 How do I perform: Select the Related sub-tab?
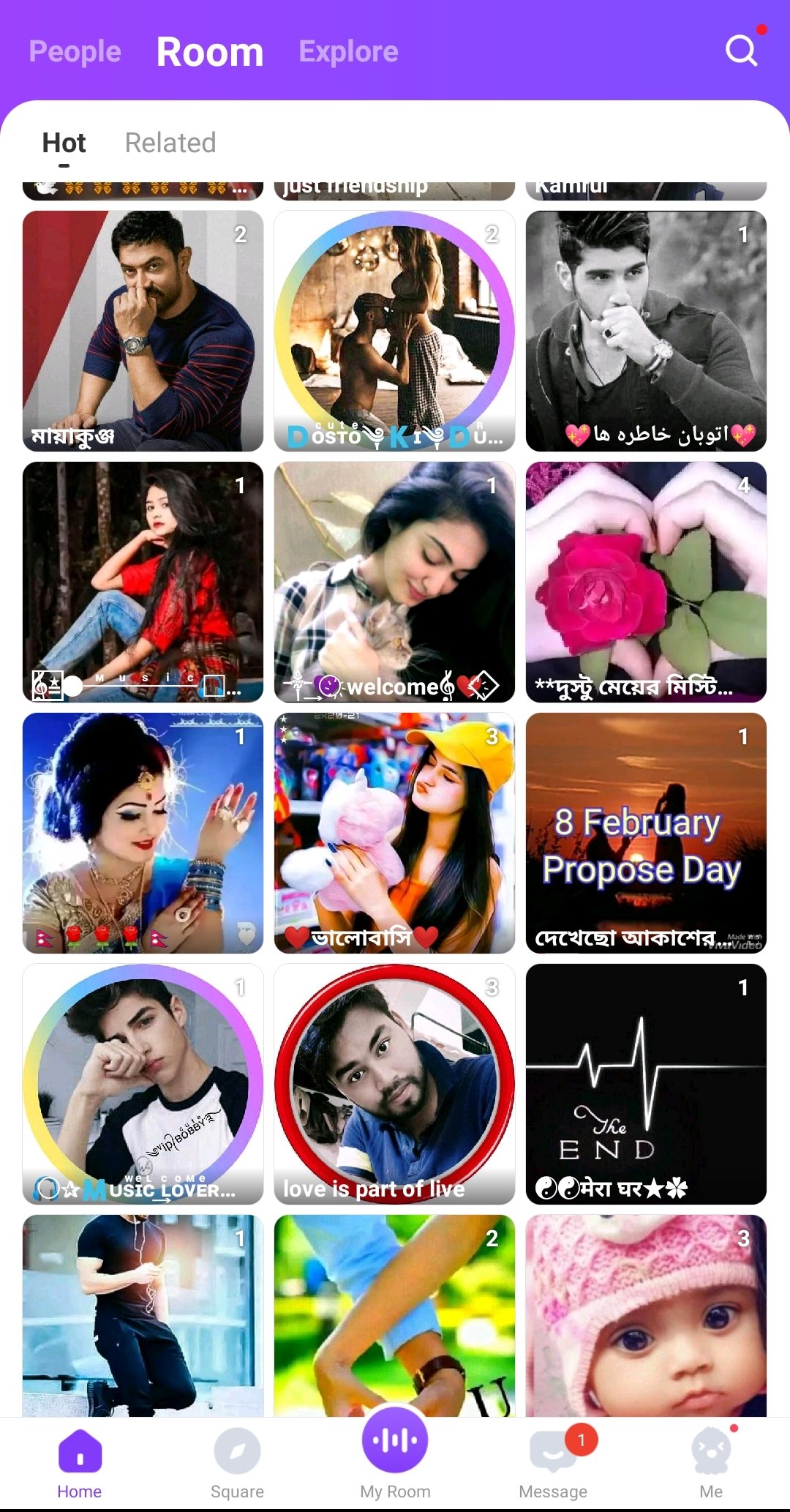[170, 143]
